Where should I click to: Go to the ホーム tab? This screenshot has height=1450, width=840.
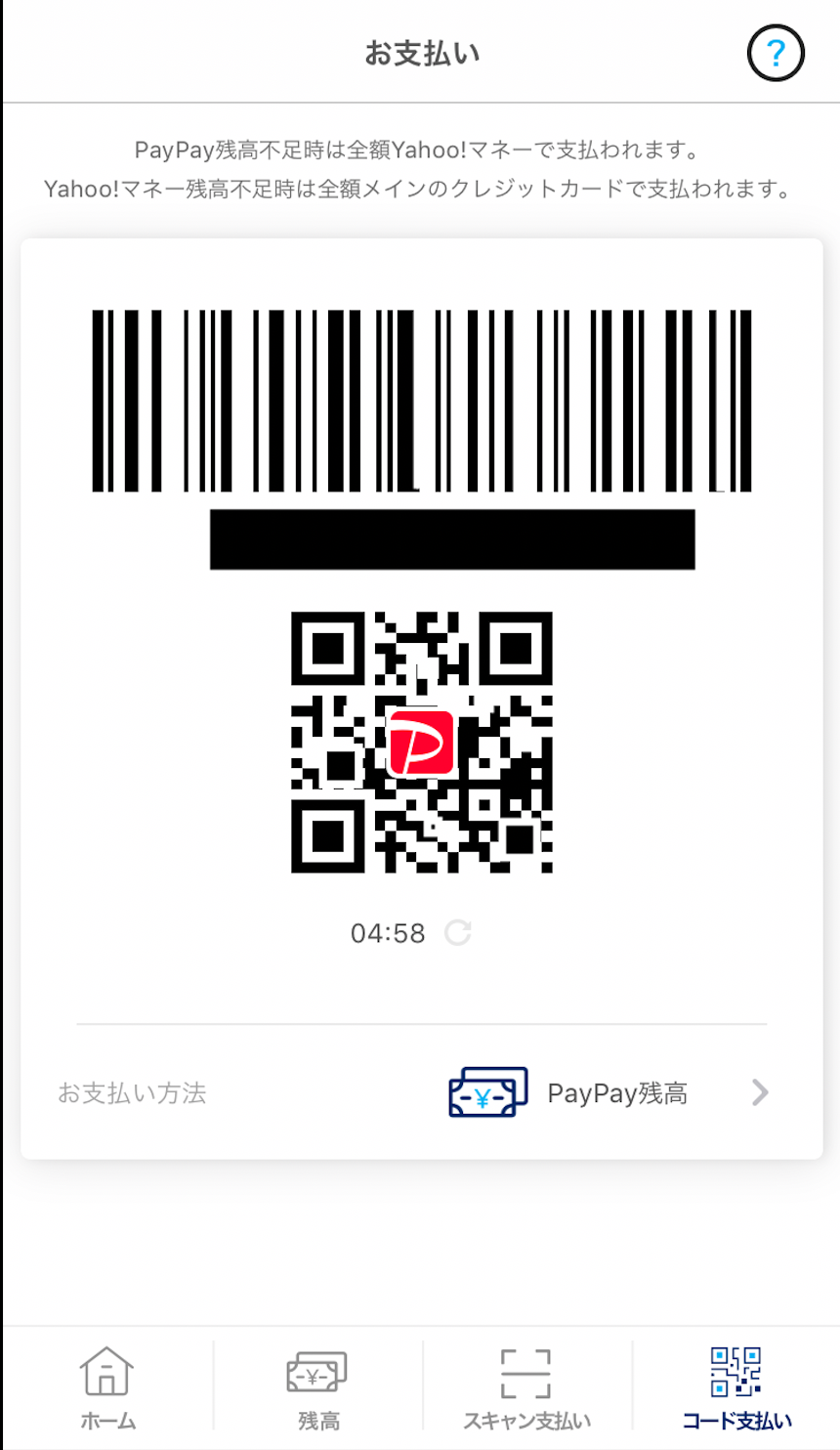[107, 1387]
